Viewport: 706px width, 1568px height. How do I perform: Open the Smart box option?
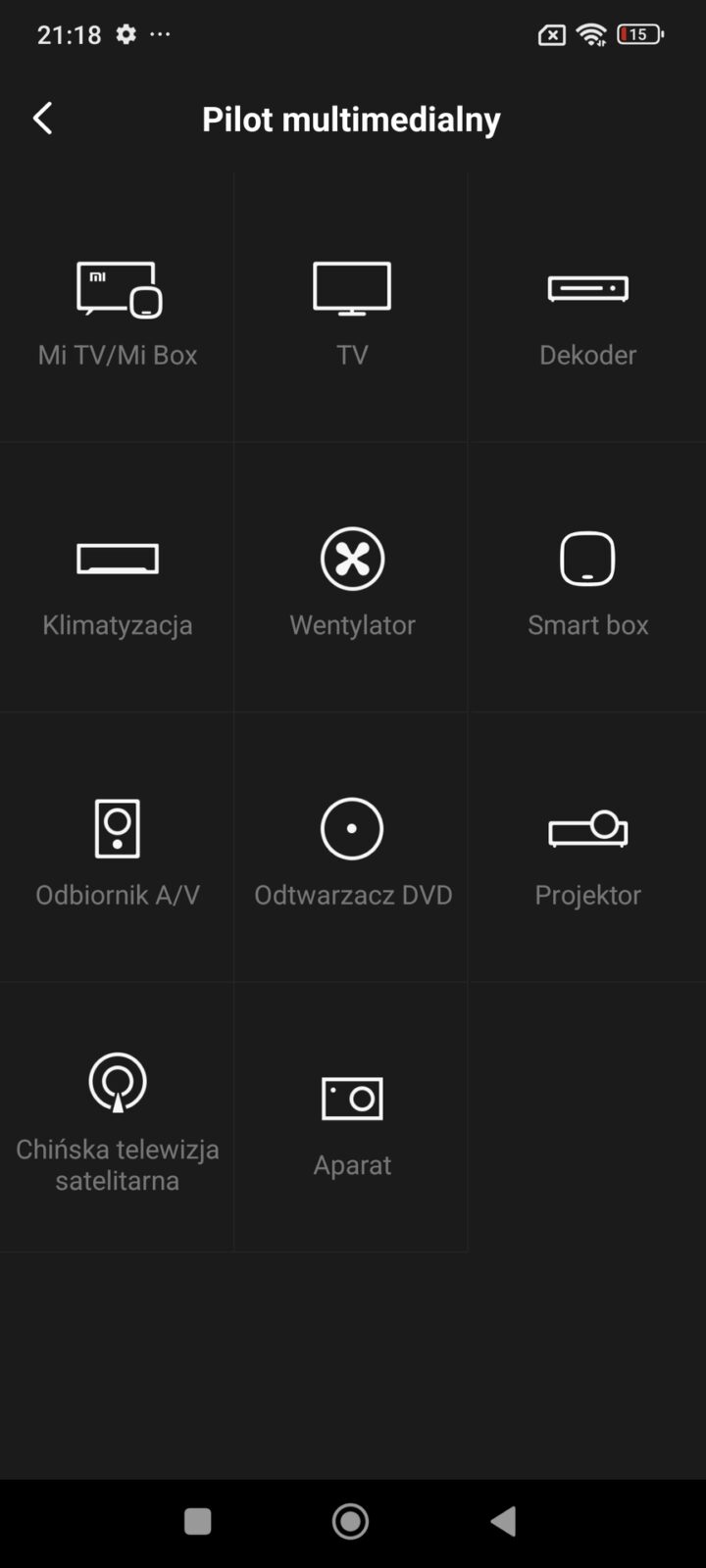point(587,580)
